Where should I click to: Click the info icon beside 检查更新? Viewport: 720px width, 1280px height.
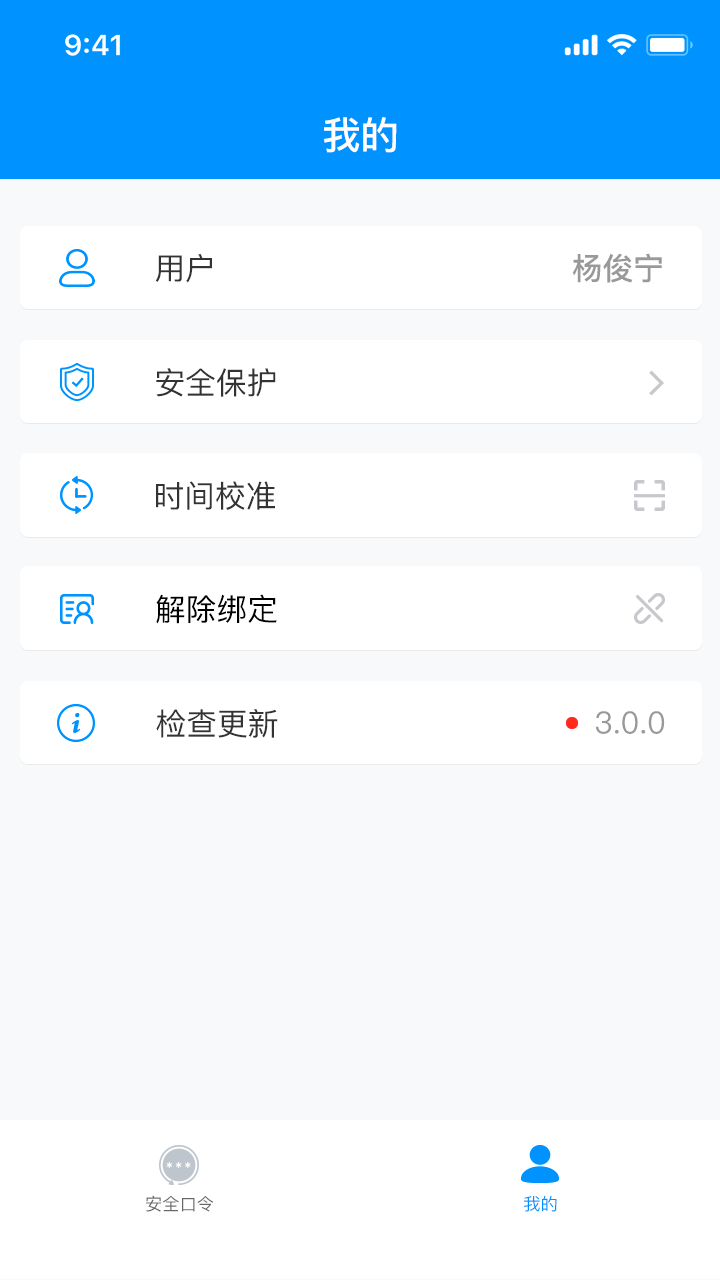(78, 722)
